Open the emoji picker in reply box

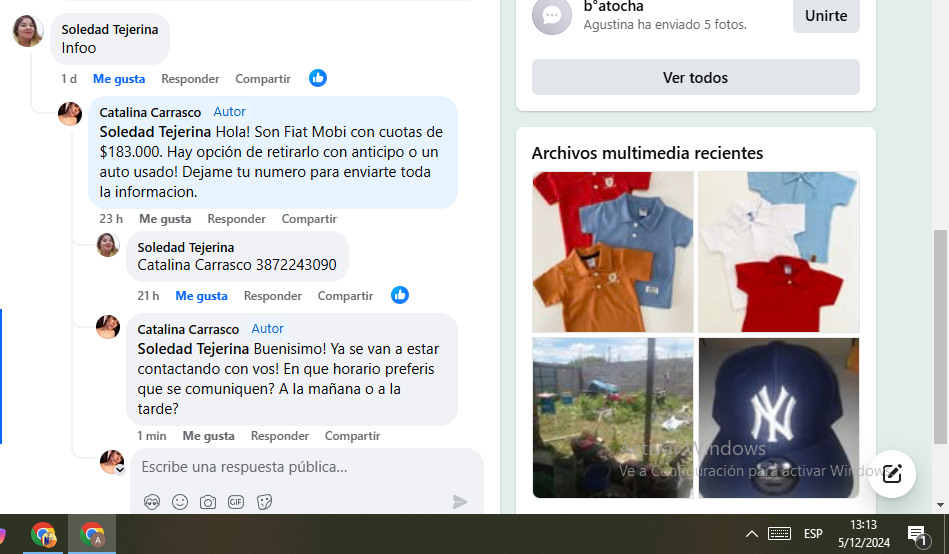180,502
